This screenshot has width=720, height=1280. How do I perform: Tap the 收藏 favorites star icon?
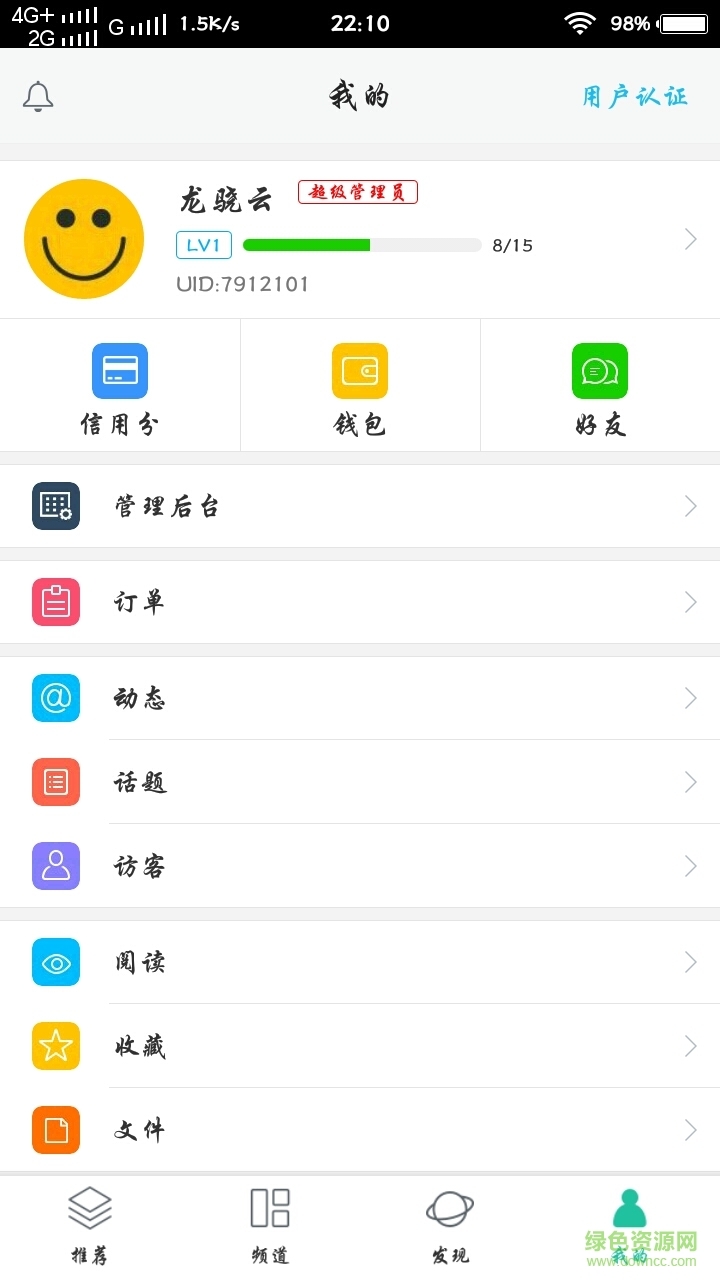tap(55, 1046)
